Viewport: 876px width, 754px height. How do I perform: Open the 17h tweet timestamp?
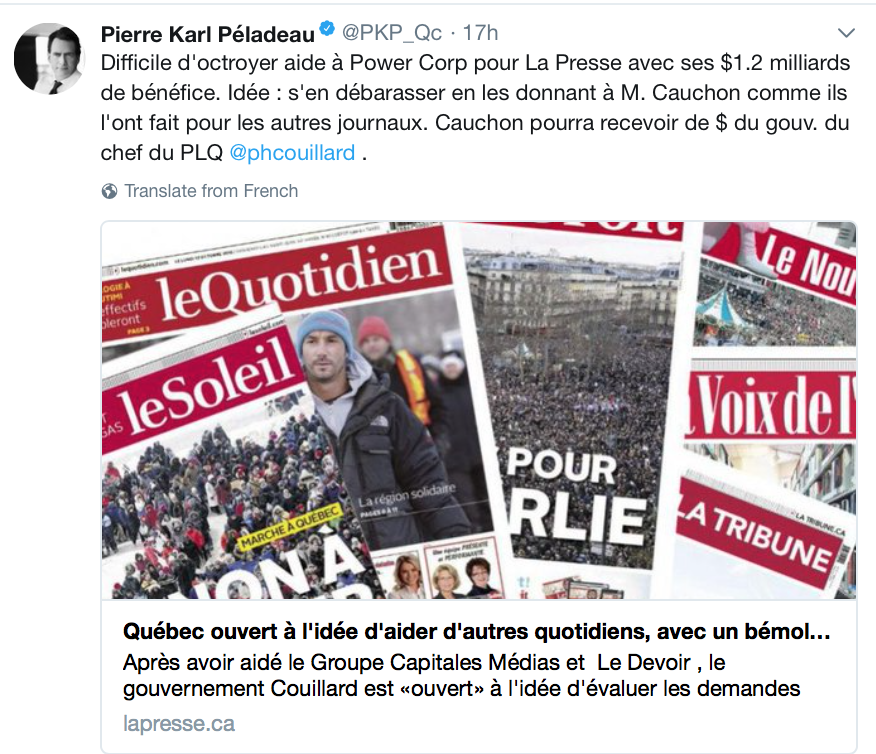(x=481, y=33)
